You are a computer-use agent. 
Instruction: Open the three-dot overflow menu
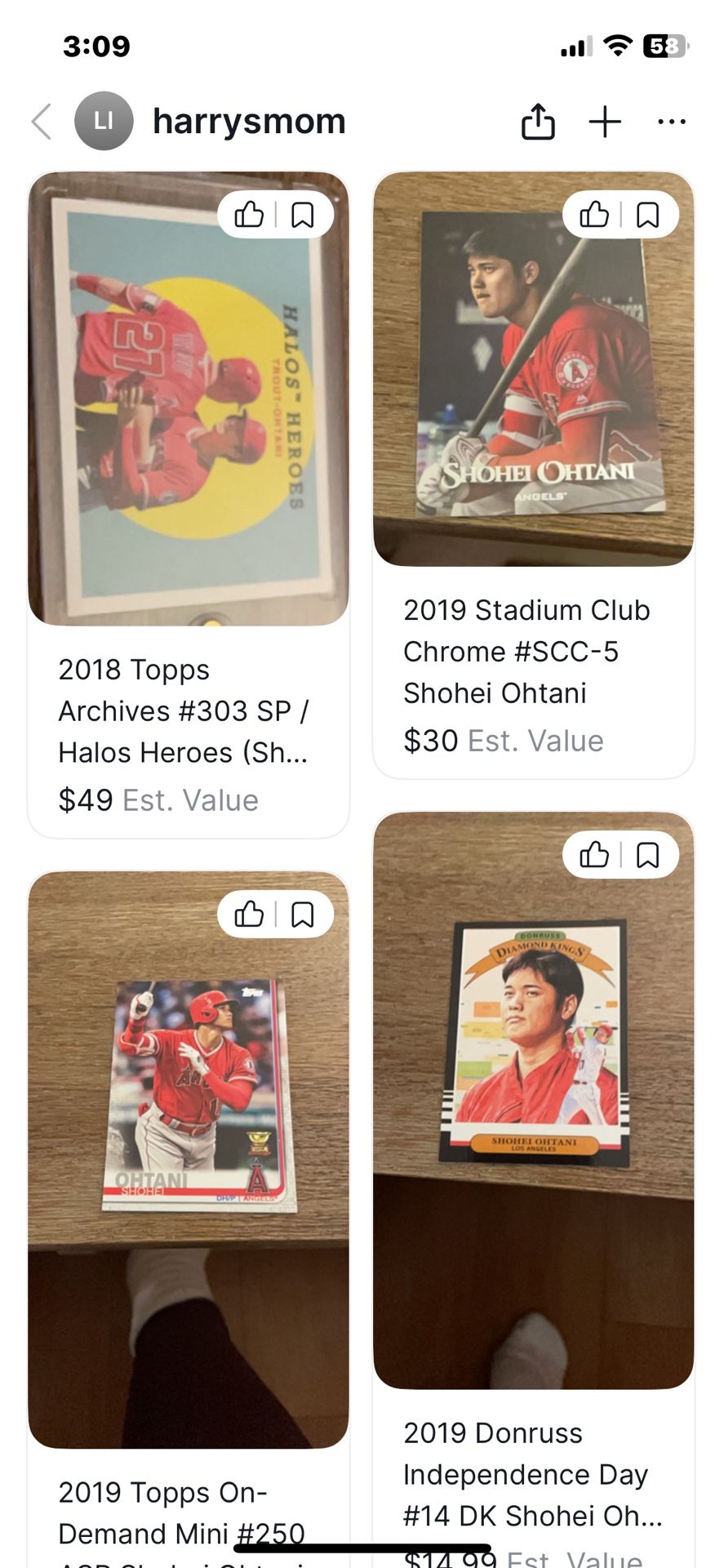coord(671,122)
